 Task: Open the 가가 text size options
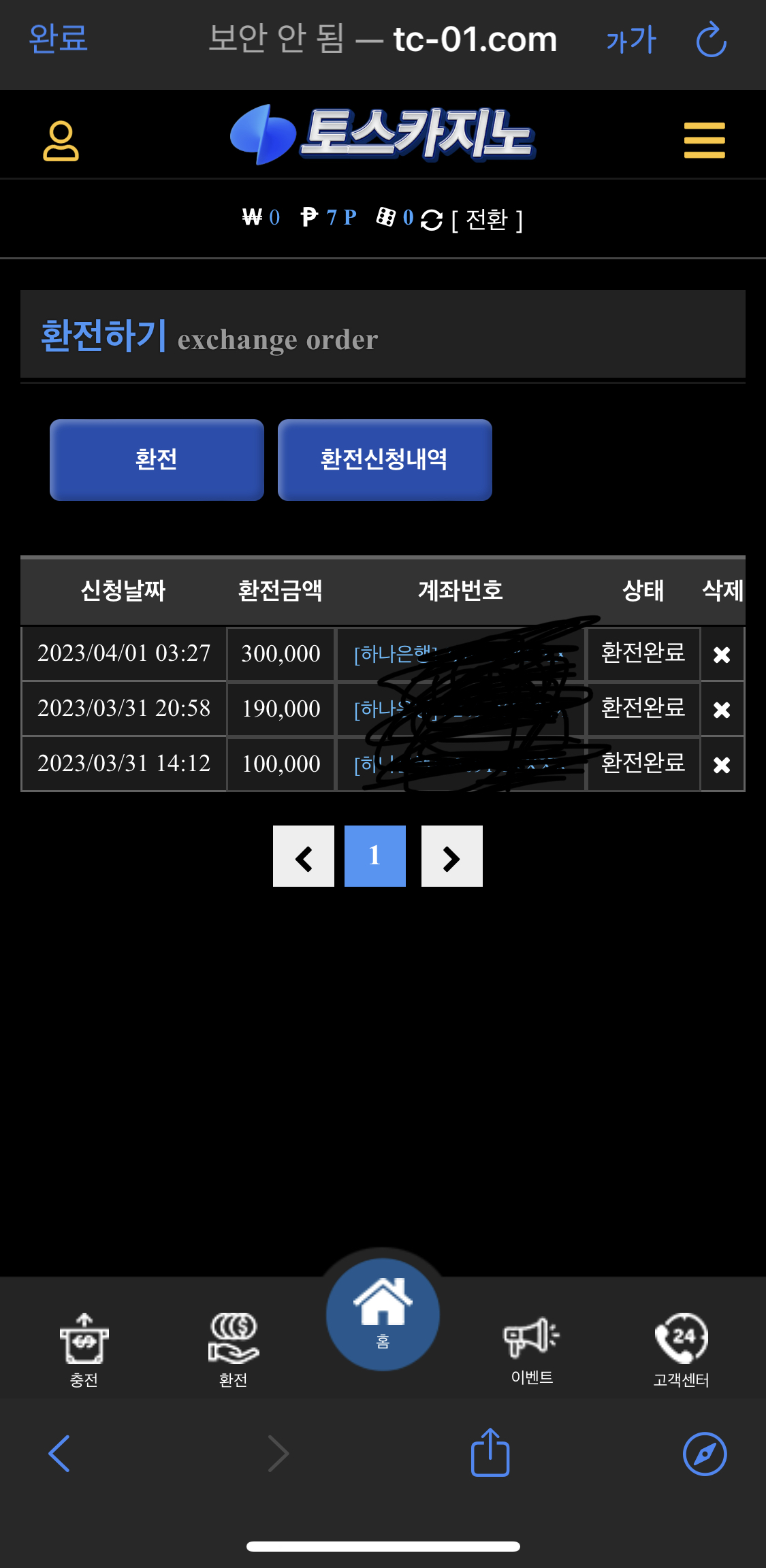pyautogui.click(x=631, y=39)
